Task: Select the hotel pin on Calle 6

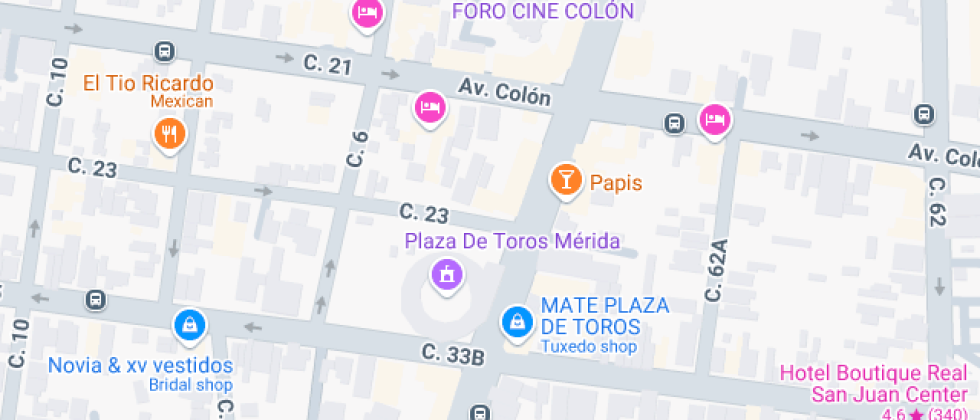Action: (431, 108)
